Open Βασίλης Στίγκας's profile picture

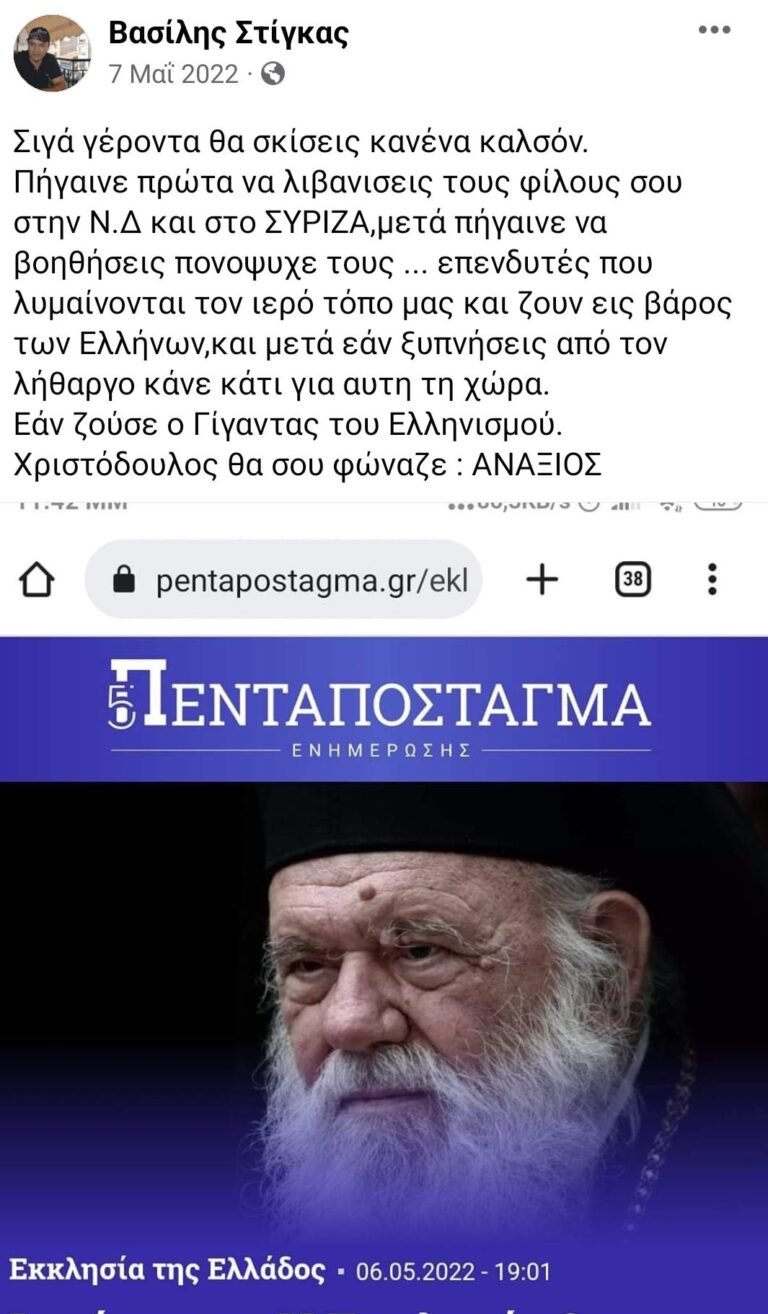click(52, 53)
